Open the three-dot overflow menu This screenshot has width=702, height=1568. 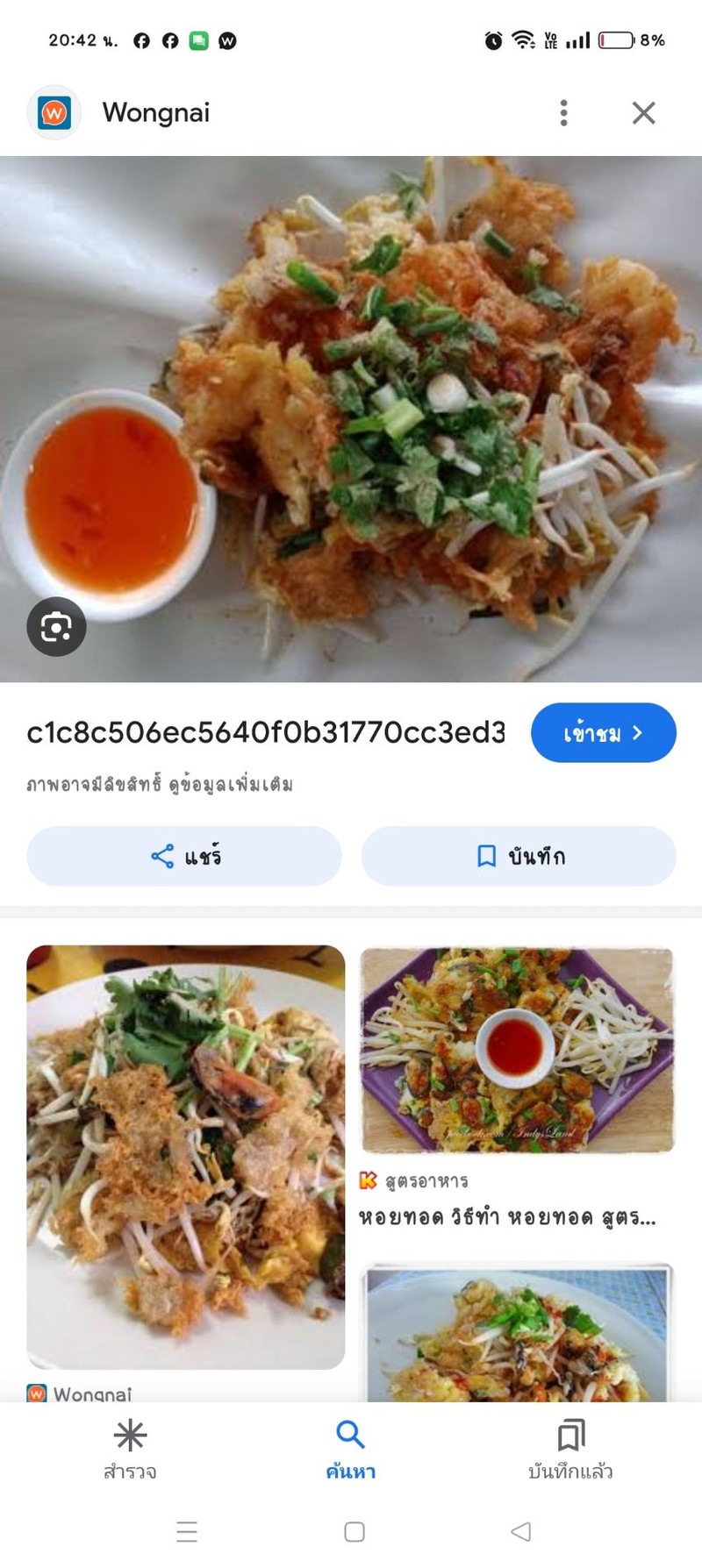pyautogui.click(x=563, y=112)
